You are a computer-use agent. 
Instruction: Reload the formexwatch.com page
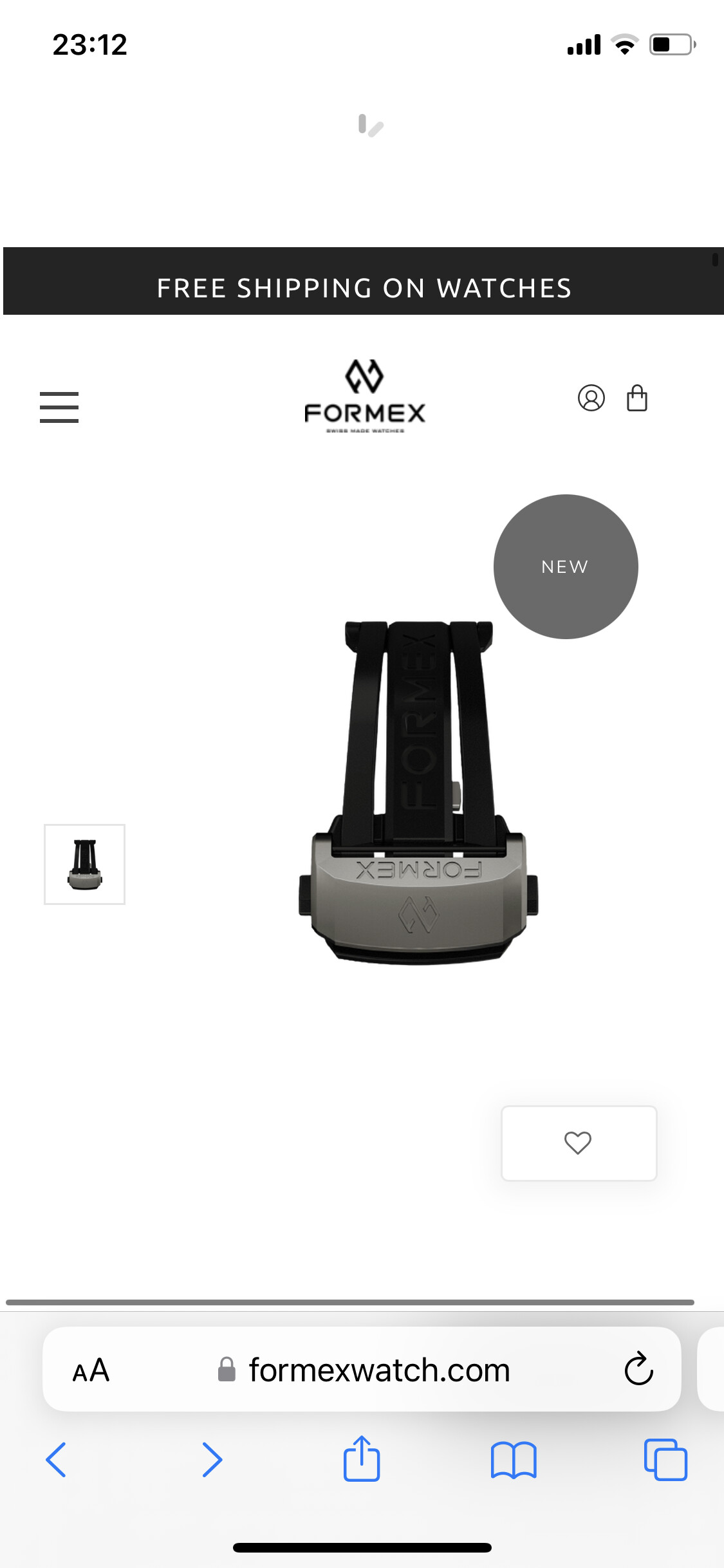click(638, 1369)
